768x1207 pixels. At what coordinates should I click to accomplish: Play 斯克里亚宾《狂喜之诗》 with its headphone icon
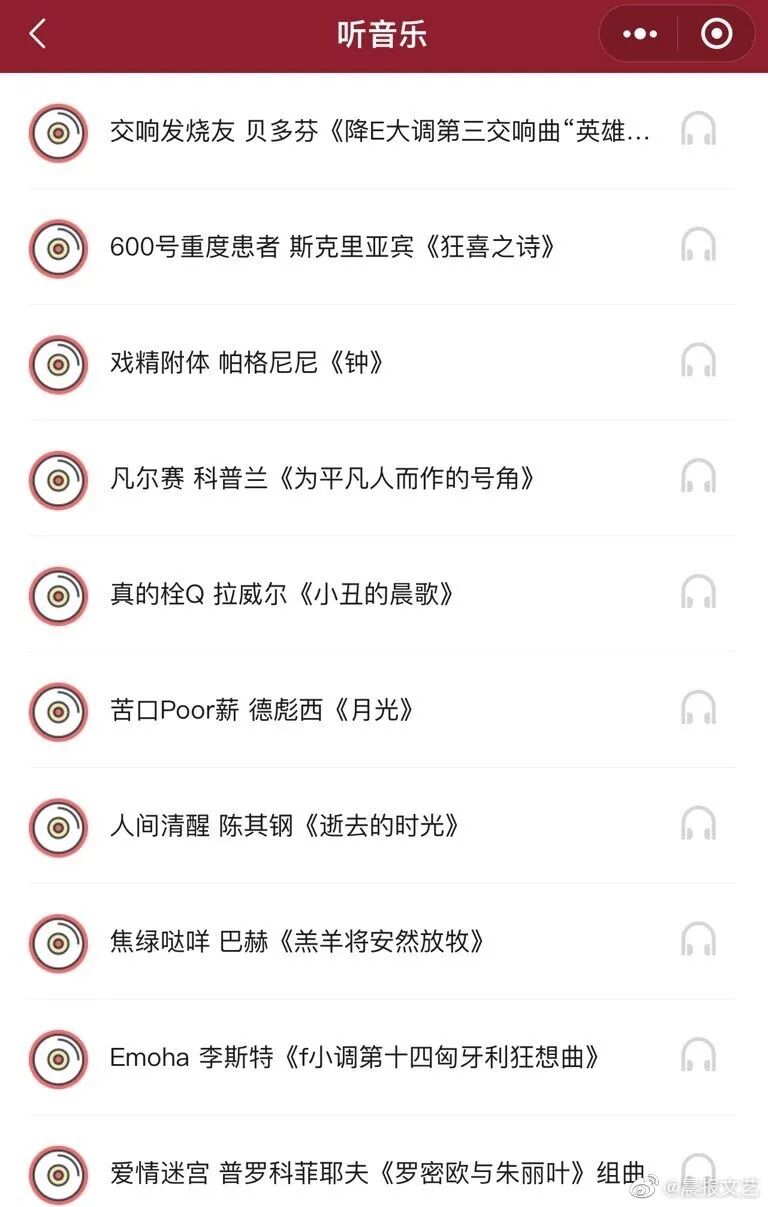pos(698,247)
